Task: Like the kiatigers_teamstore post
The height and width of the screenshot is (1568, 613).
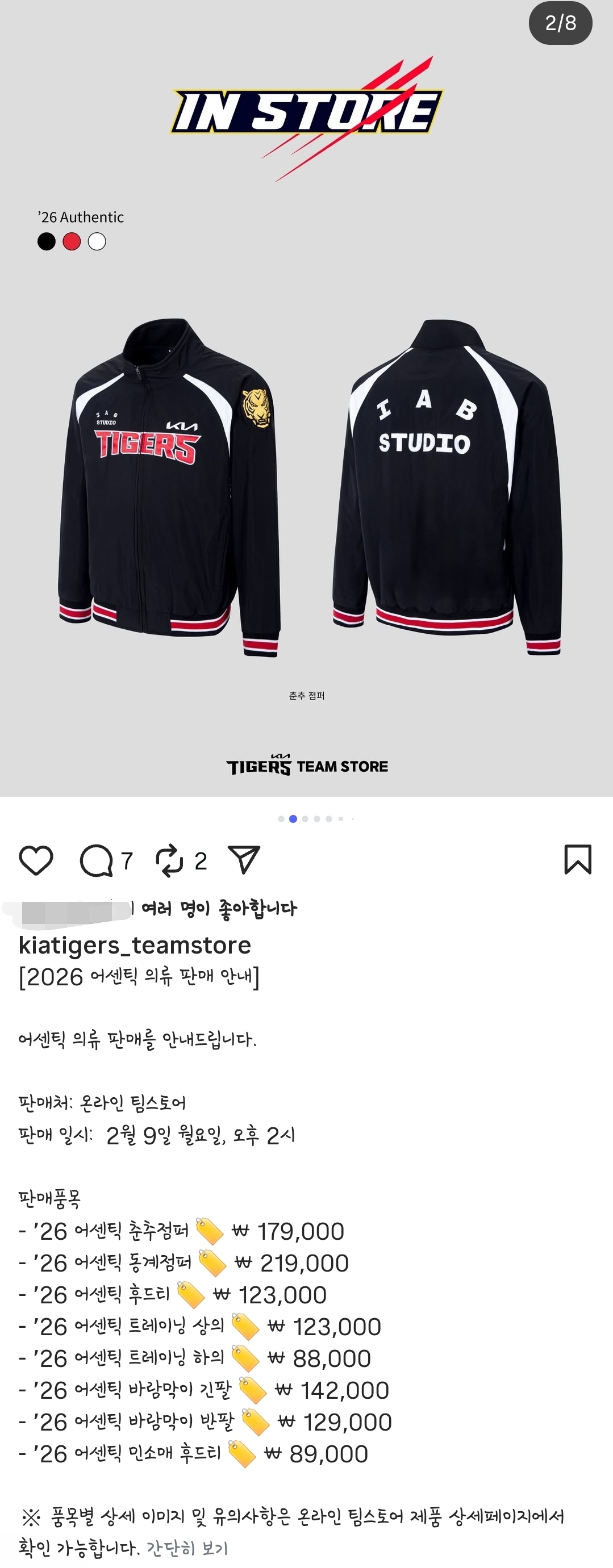Action: pos(36,860)
